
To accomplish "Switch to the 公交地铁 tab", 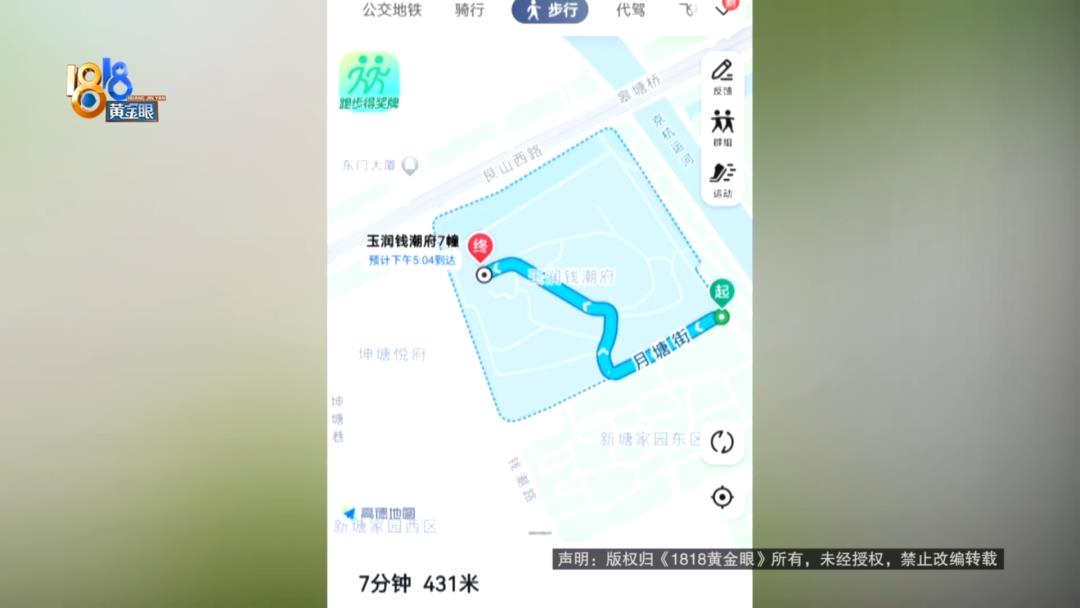I will coord(392,10).
